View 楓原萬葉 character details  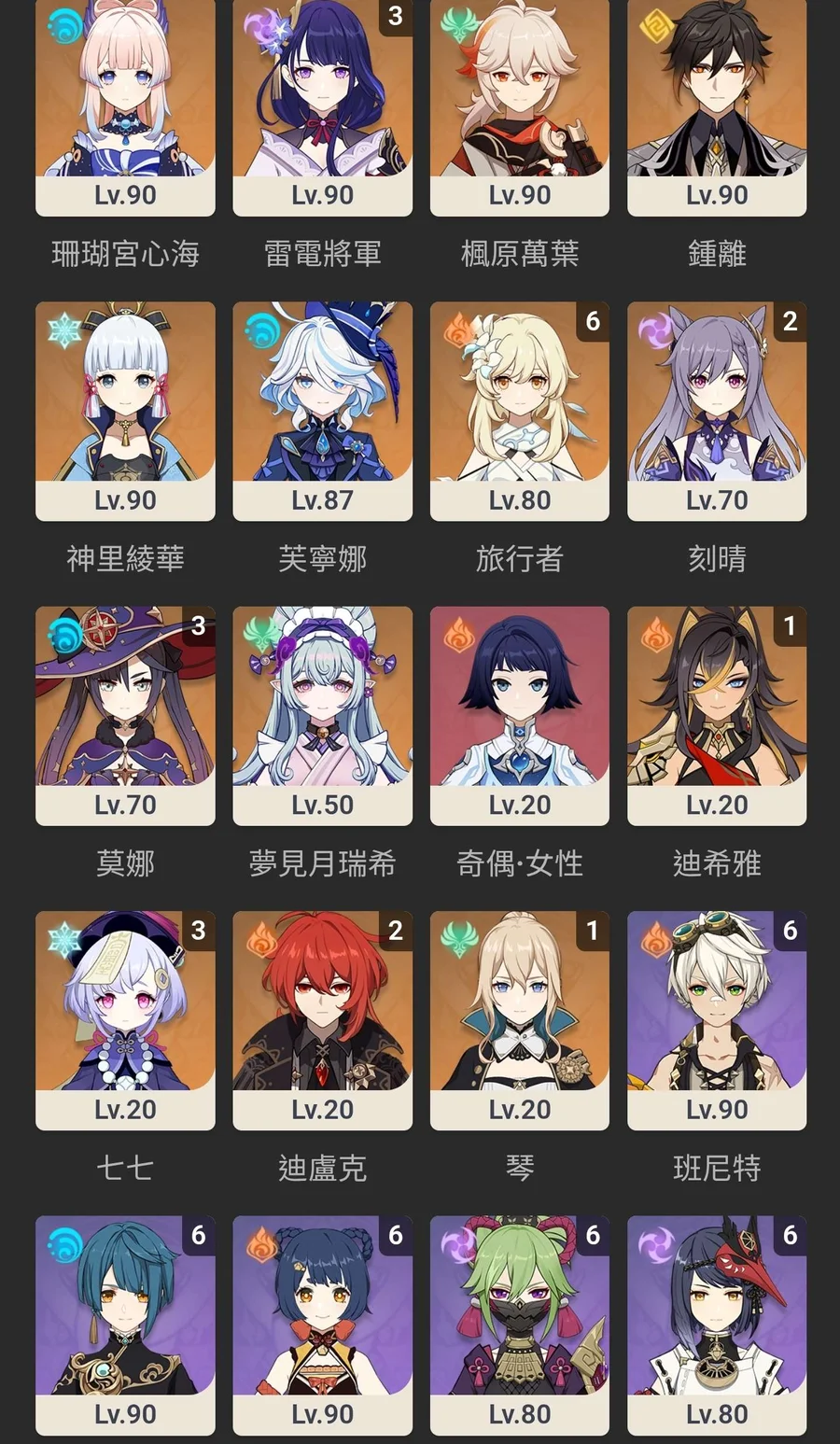(519, 103)
